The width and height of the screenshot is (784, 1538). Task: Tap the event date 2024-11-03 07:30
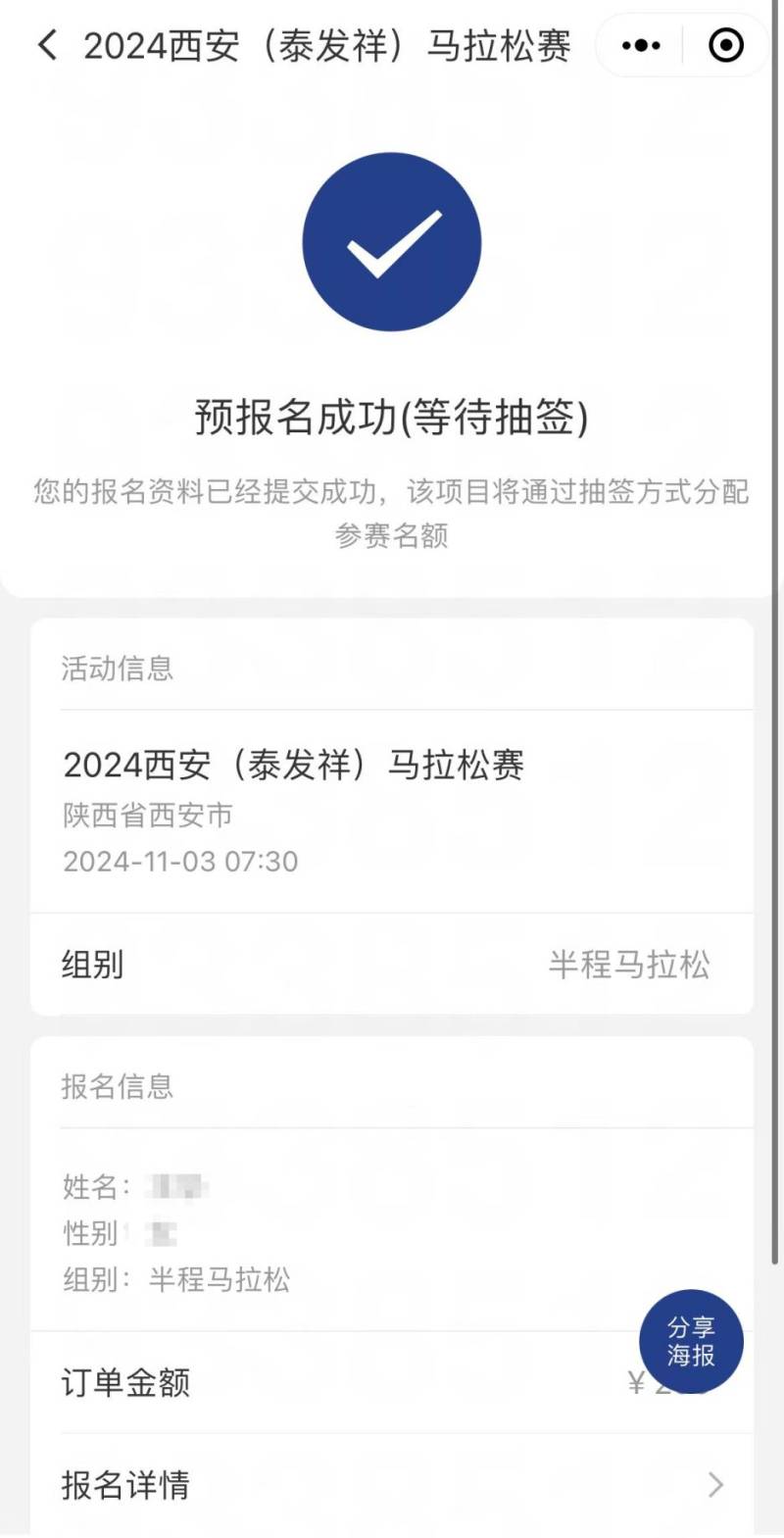[x=181, y=861]
